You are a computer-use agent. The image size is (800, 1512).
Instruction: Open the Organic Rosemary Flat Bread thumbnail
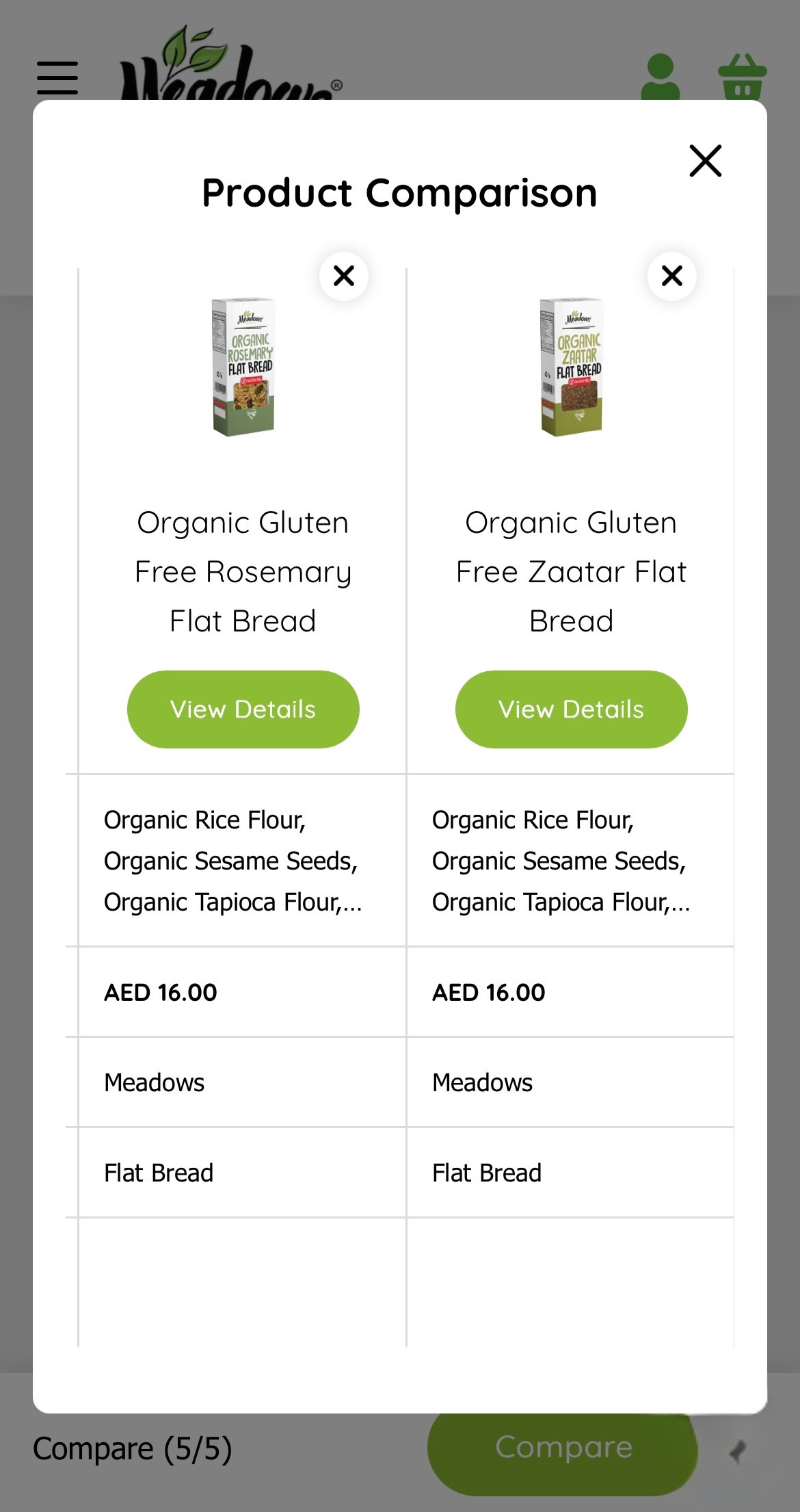point(242,366)
